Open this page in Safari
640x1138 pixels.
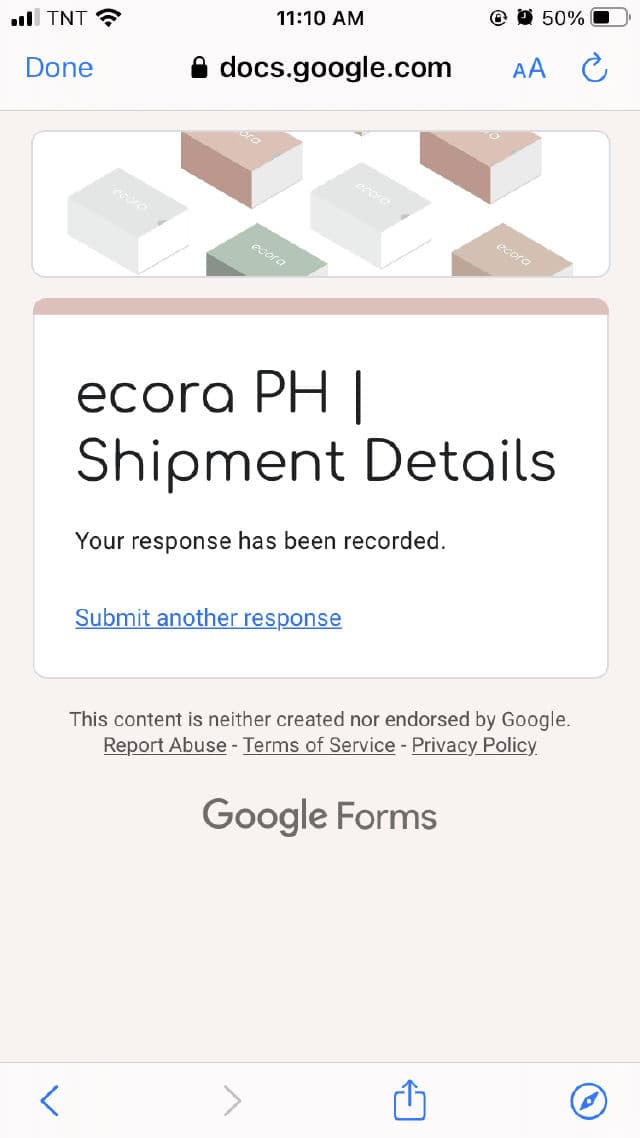click(x=588, y=1101)
